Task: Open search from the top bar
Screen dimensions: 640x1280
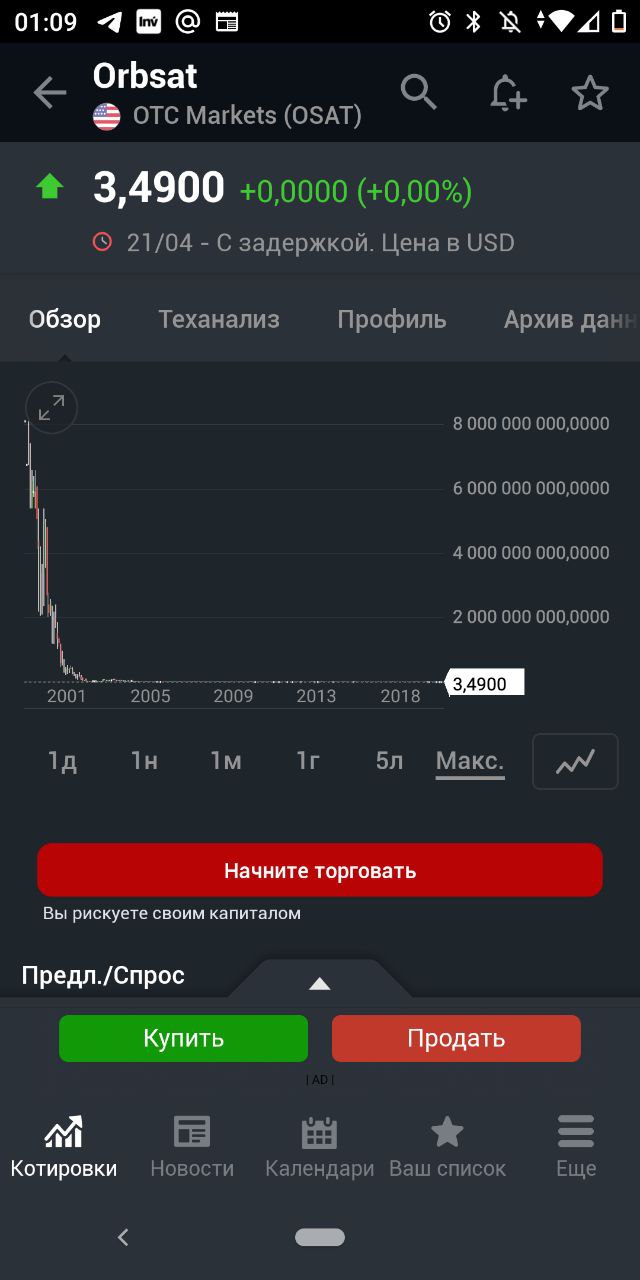Action: 419,92
